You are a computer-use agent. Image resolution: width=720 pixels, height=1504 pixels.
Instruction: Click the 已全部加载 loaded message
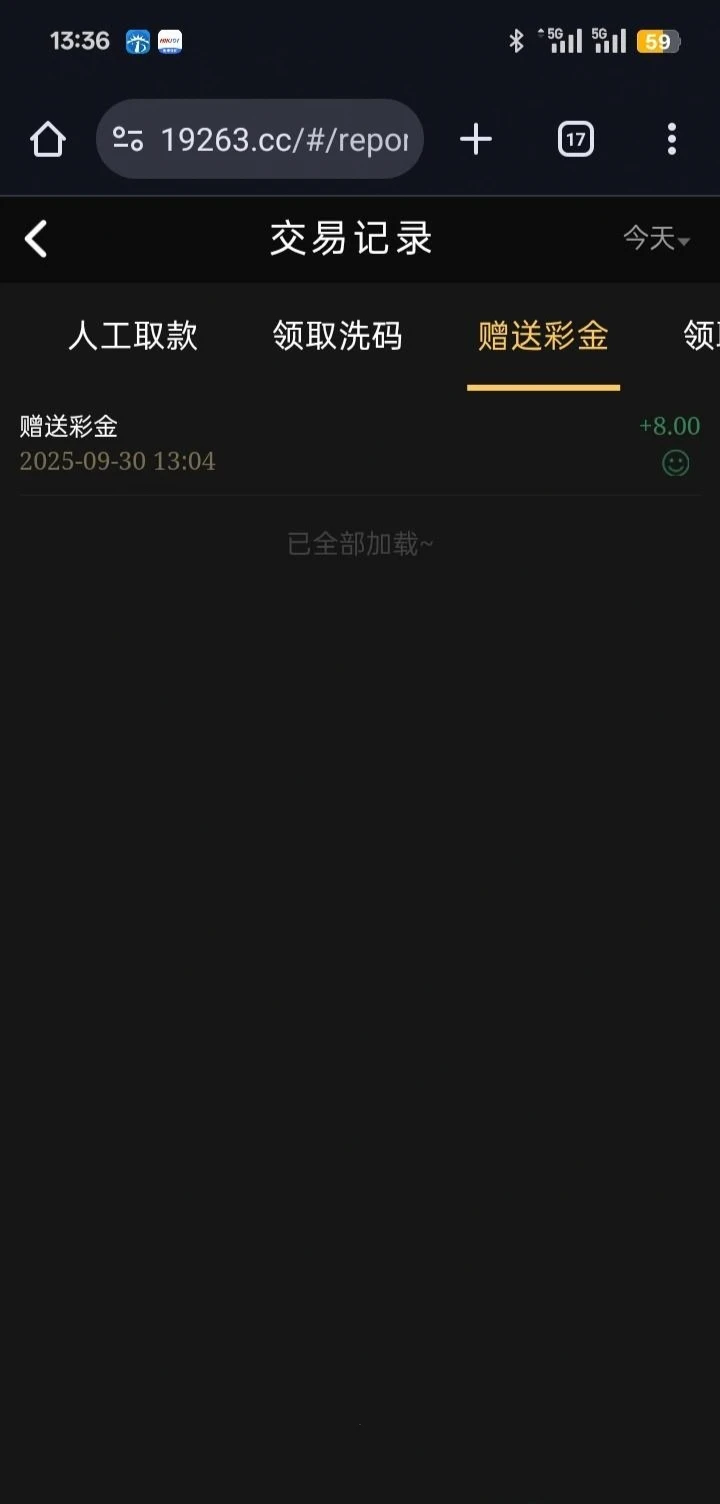[360, 543]
